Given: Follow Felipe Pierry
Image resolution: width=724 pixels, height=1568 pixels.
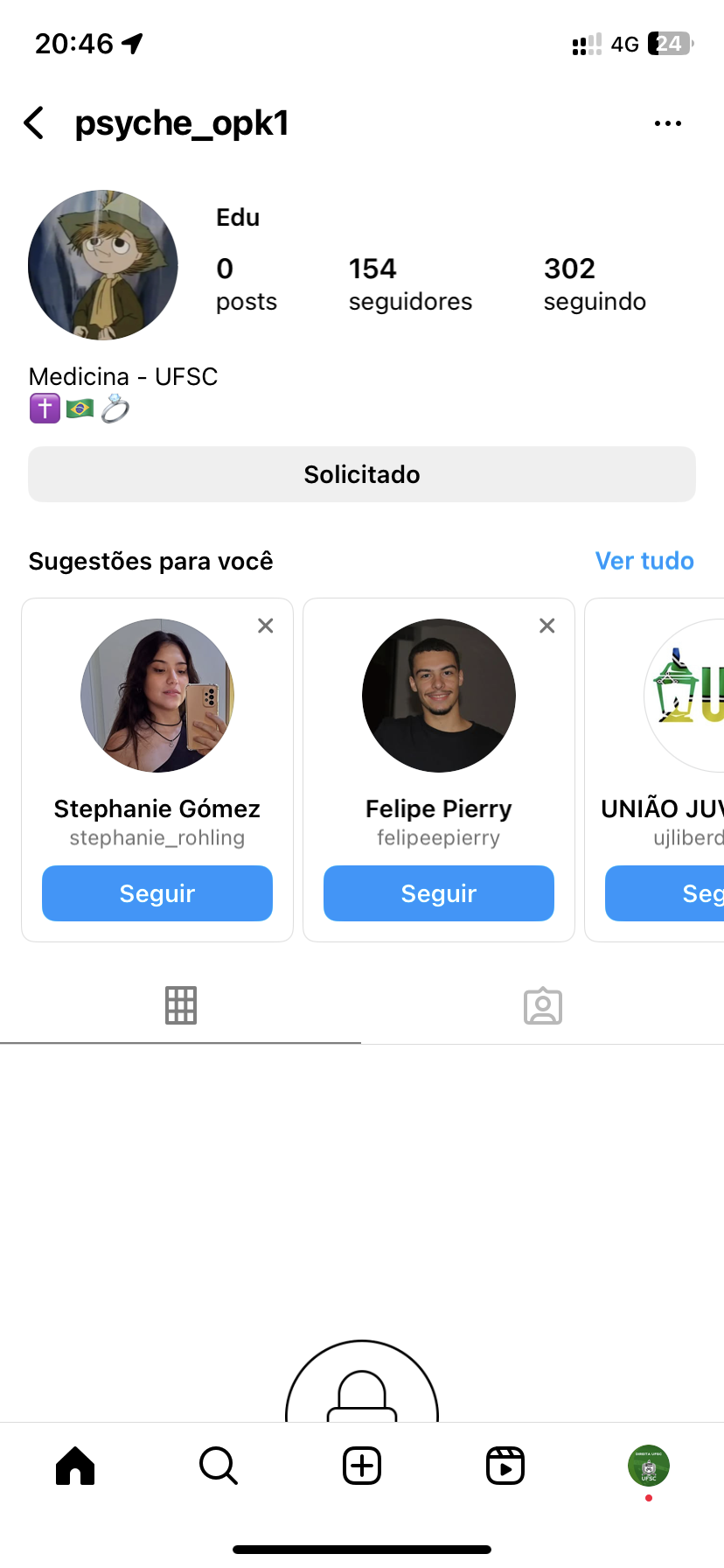Looking at the screenshot, I should click(439, 893).
